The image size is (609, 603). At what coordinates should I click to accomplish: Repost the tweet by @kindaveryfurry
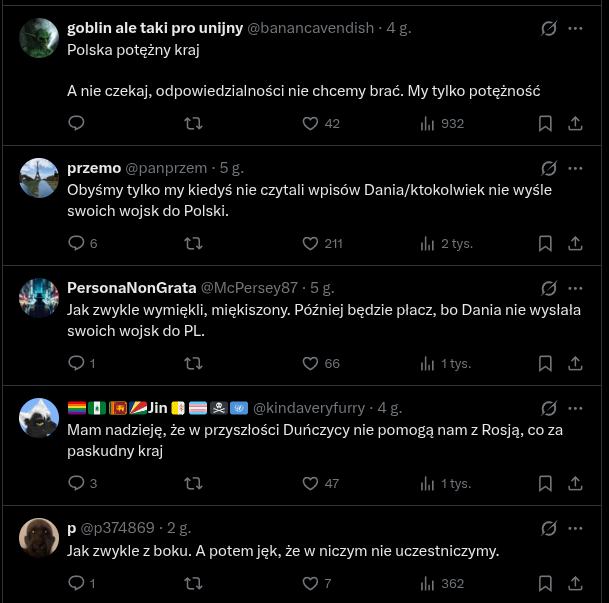[194, 483]
